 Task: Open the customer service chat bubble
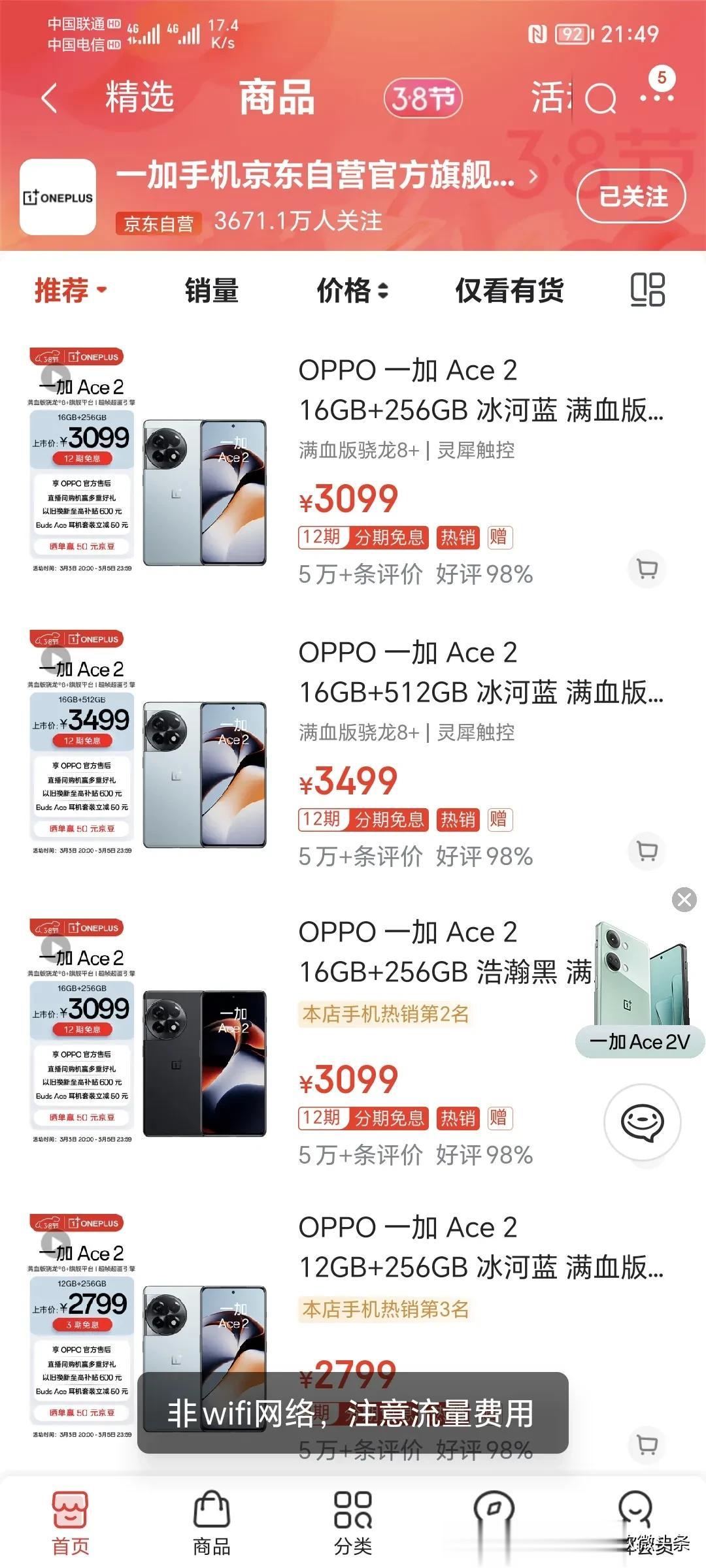click(642, 1122)
